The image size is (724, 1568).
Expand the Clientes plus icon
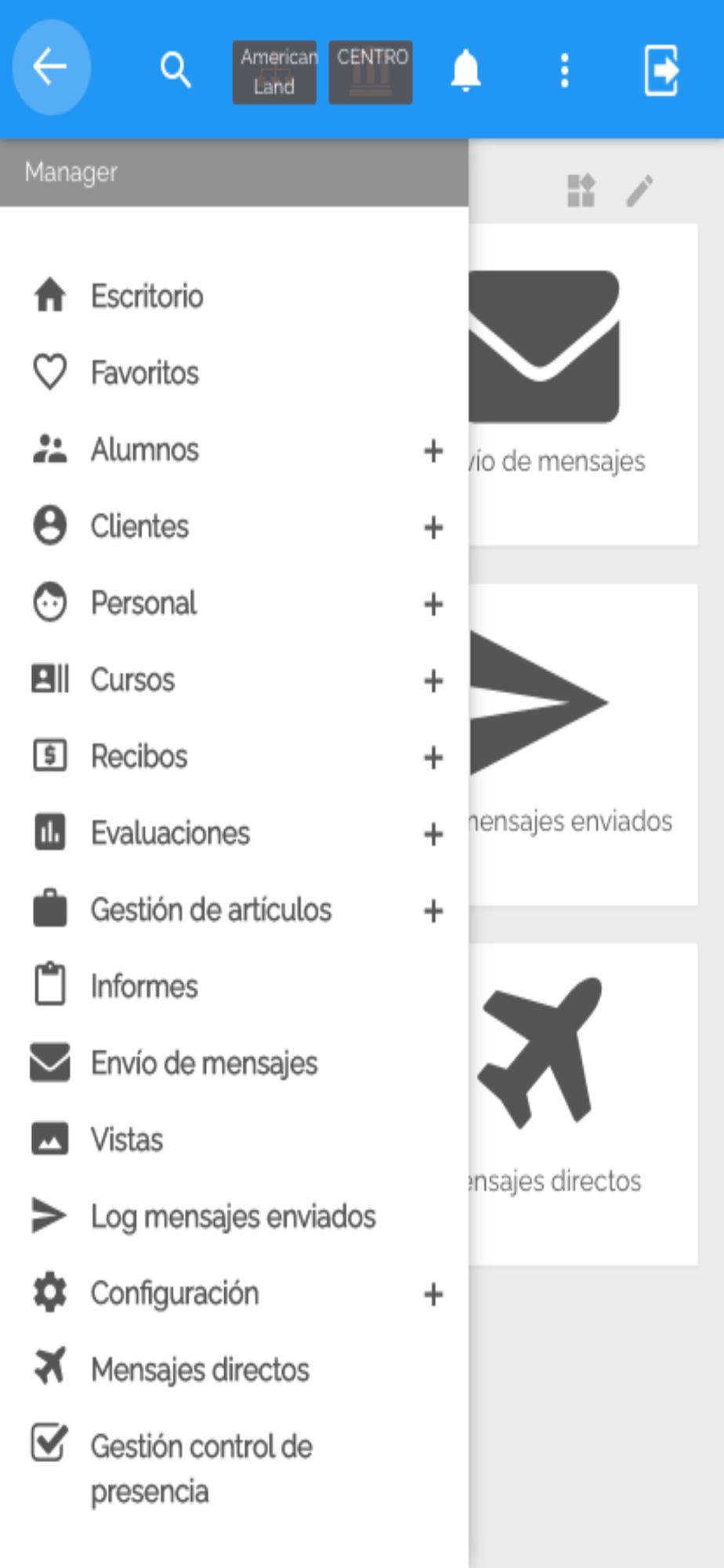pyautogui.click(x=433, y=528)
